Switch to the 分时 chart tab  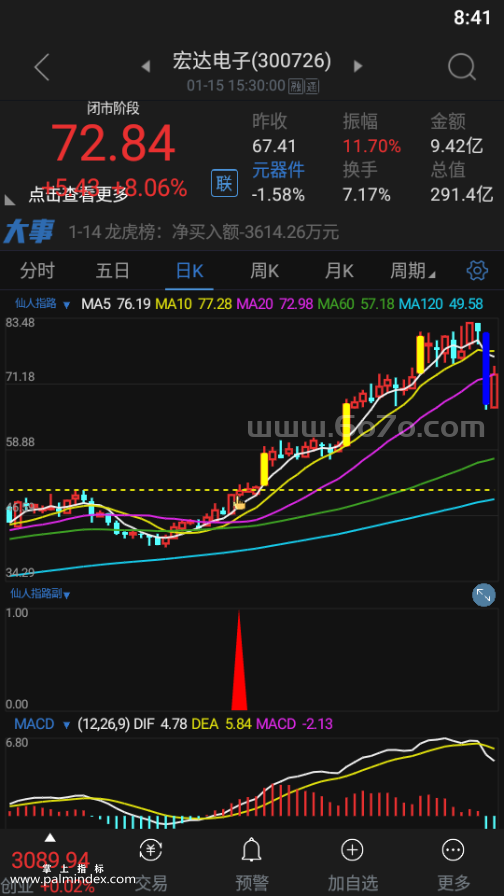(x=37, y=270)
